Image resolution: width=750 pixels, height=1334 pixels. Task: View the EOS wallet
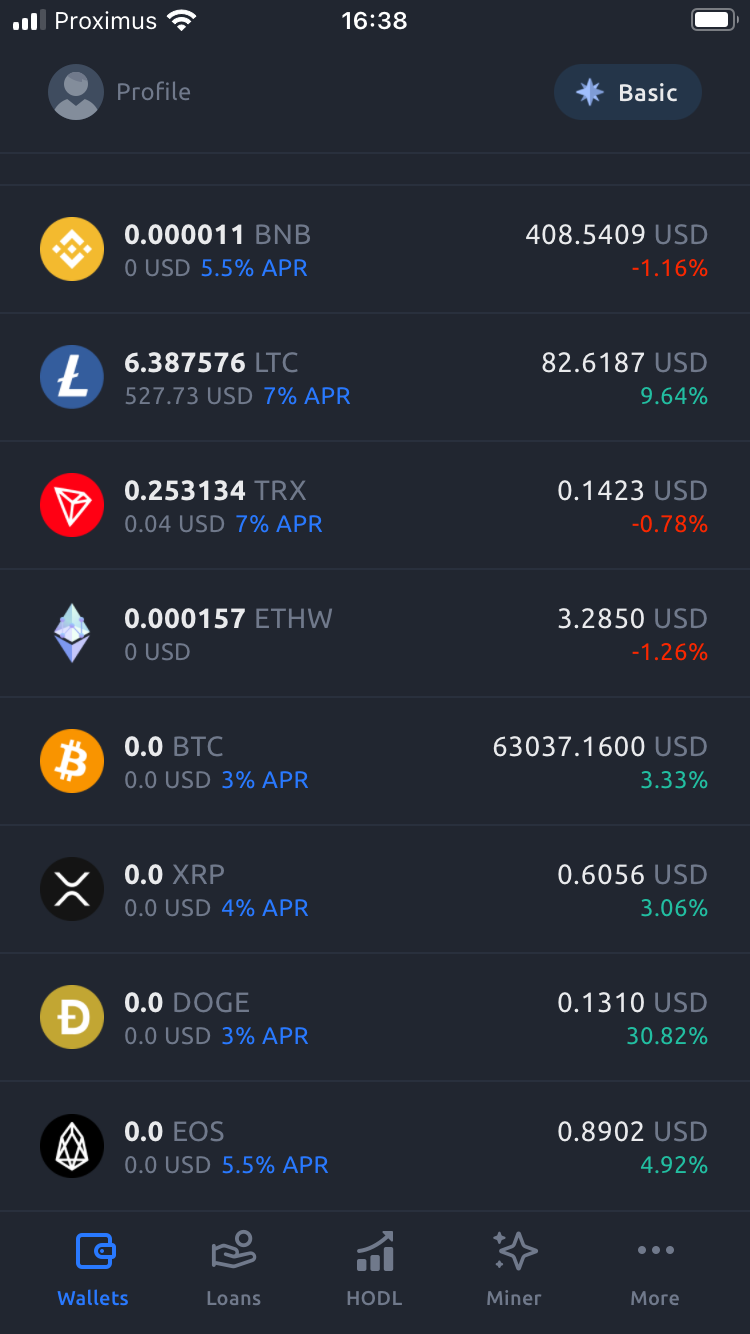375,1146
